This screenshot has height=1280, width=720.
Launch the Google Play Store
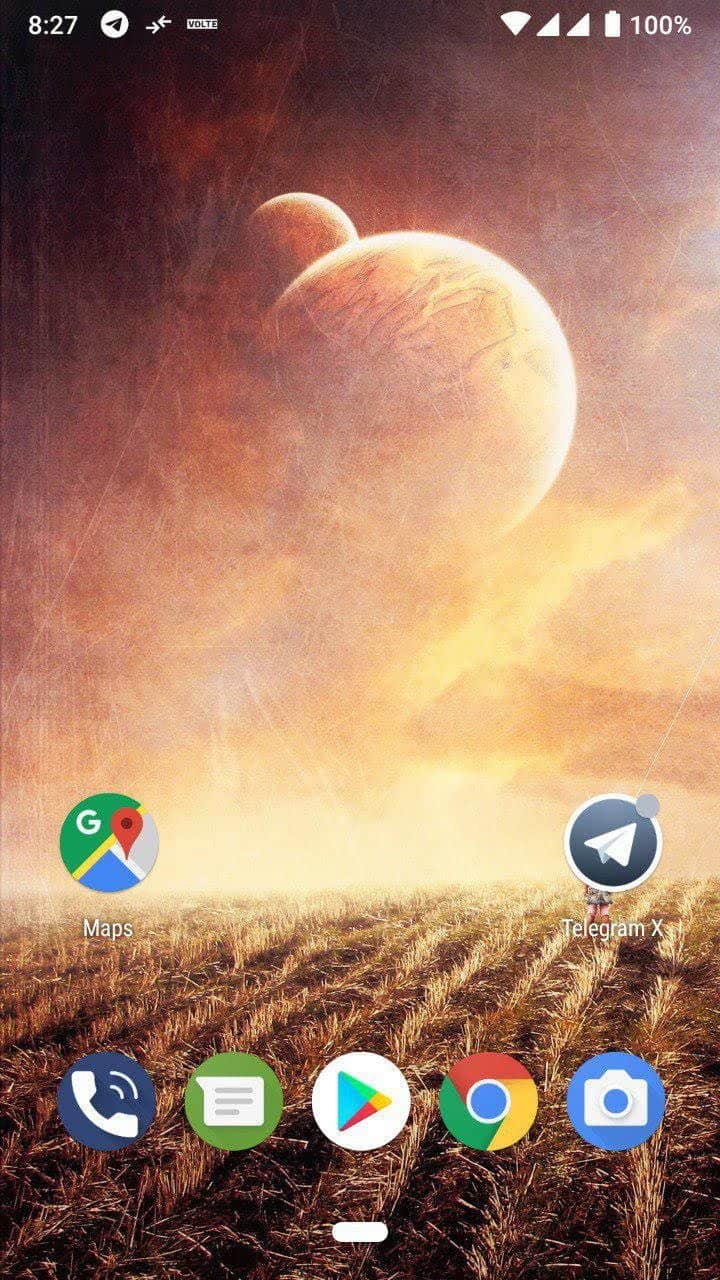(x=361, y=1101)
